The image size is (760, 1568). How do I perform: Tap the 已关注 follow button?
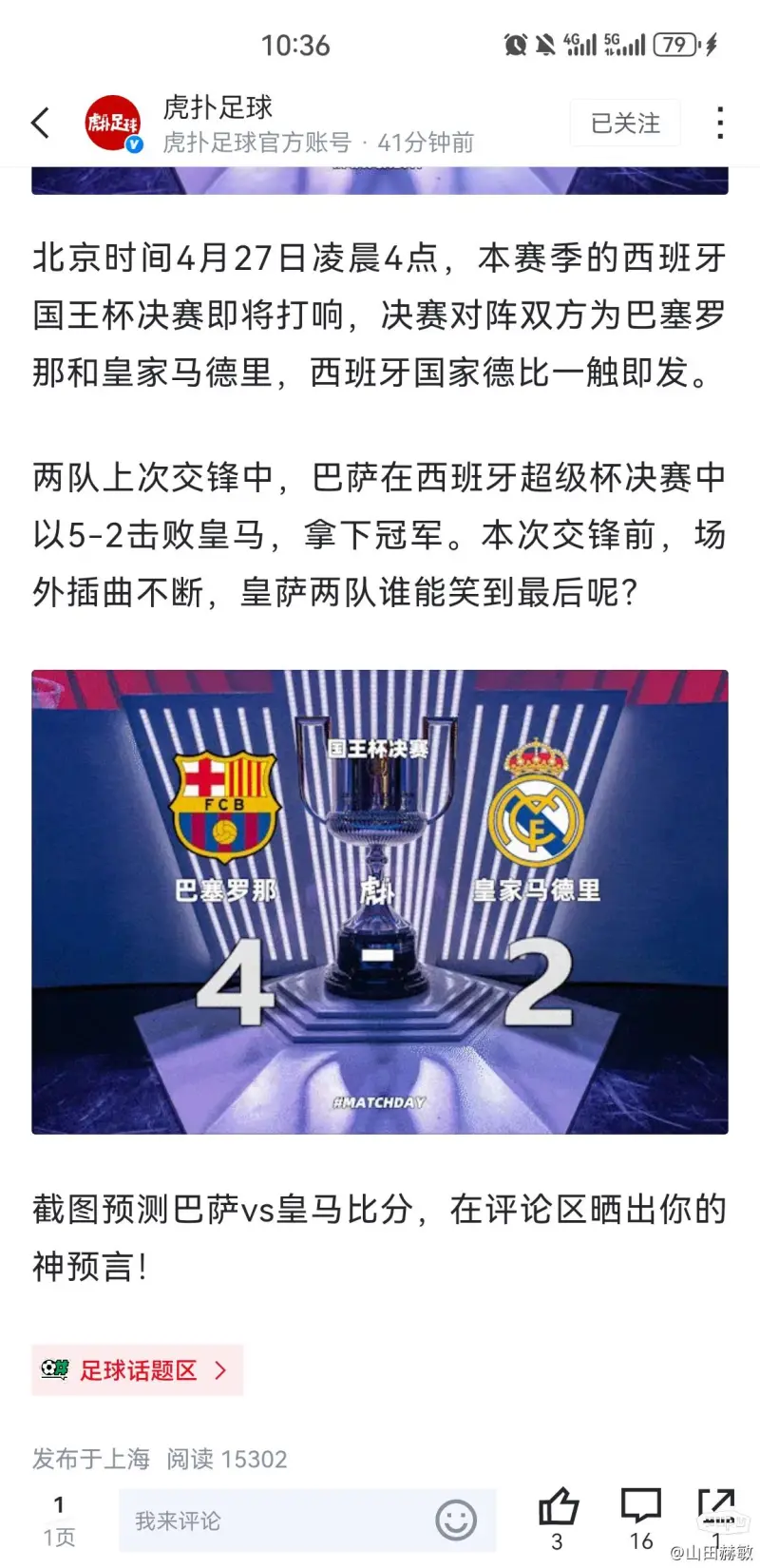click(625, 124)
